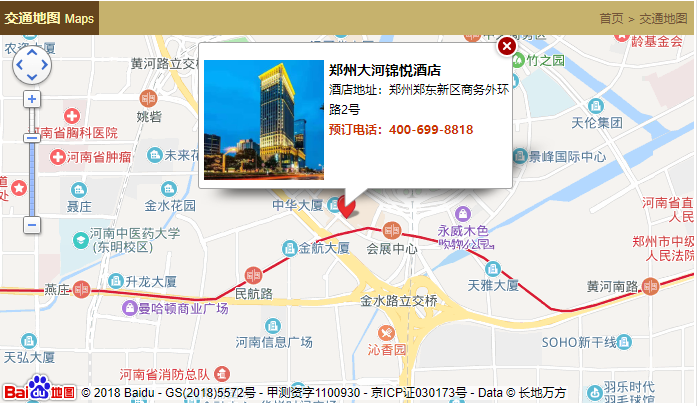Pan the map upward

tap(32, 50)
